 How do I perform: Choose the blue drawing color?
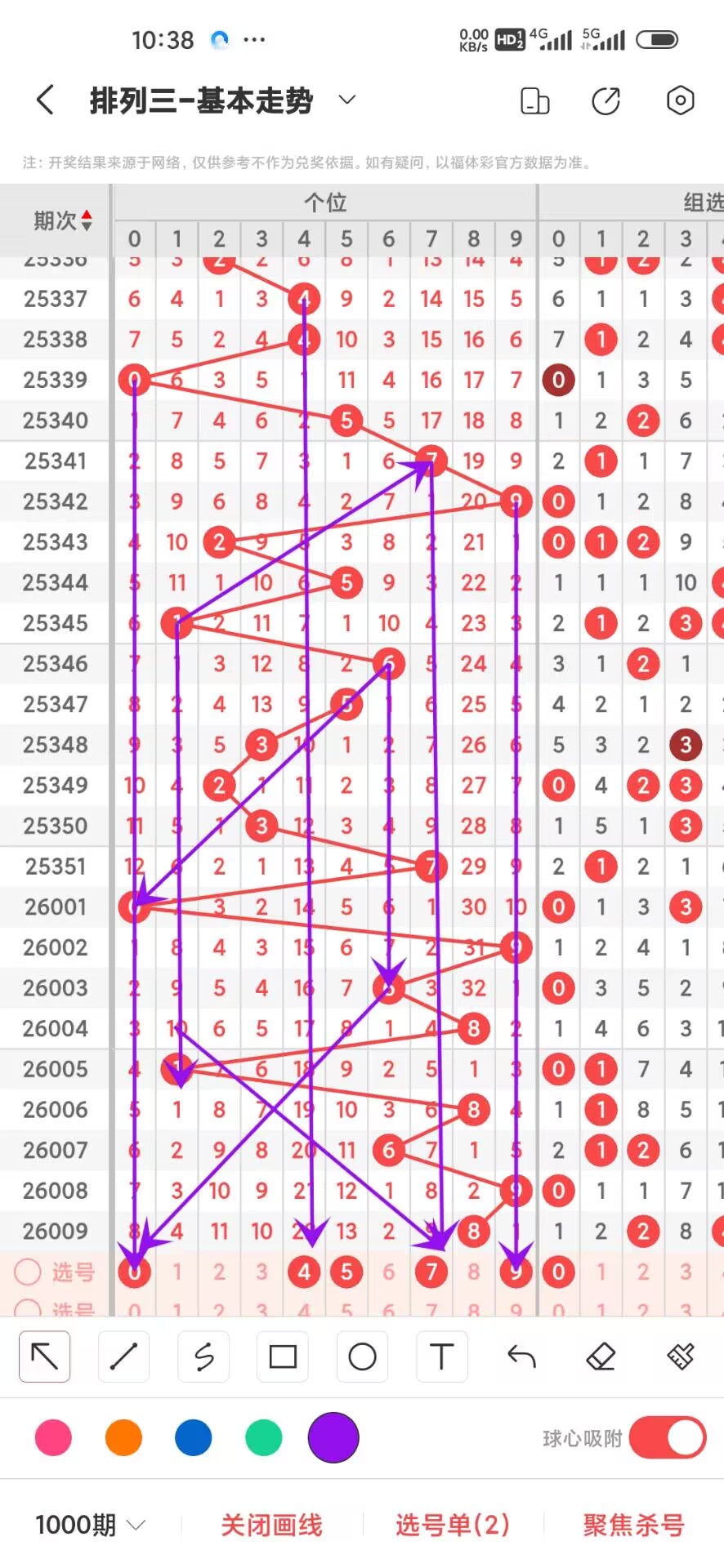click(x=194, y=1438)
